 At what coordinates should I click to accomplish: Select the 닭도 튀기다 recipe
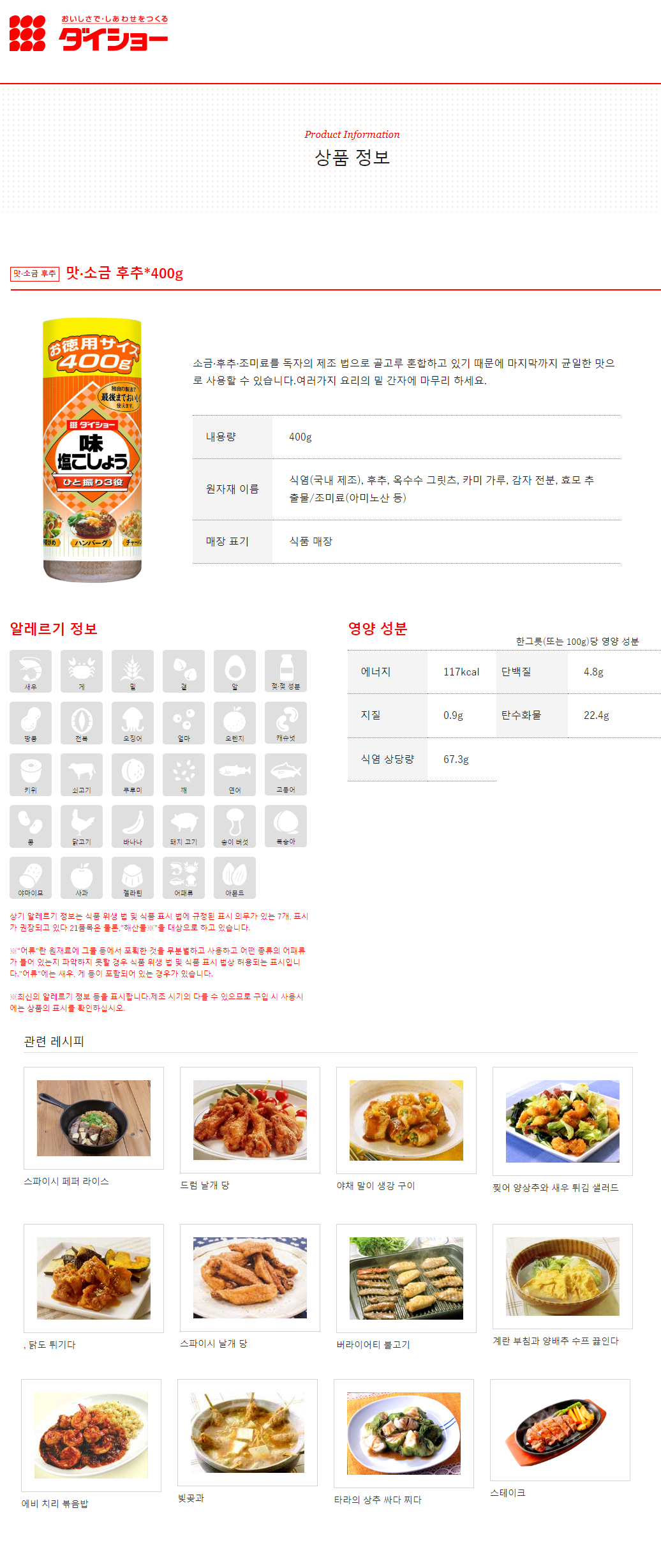pyautogui.click(x=94, y=1278)
